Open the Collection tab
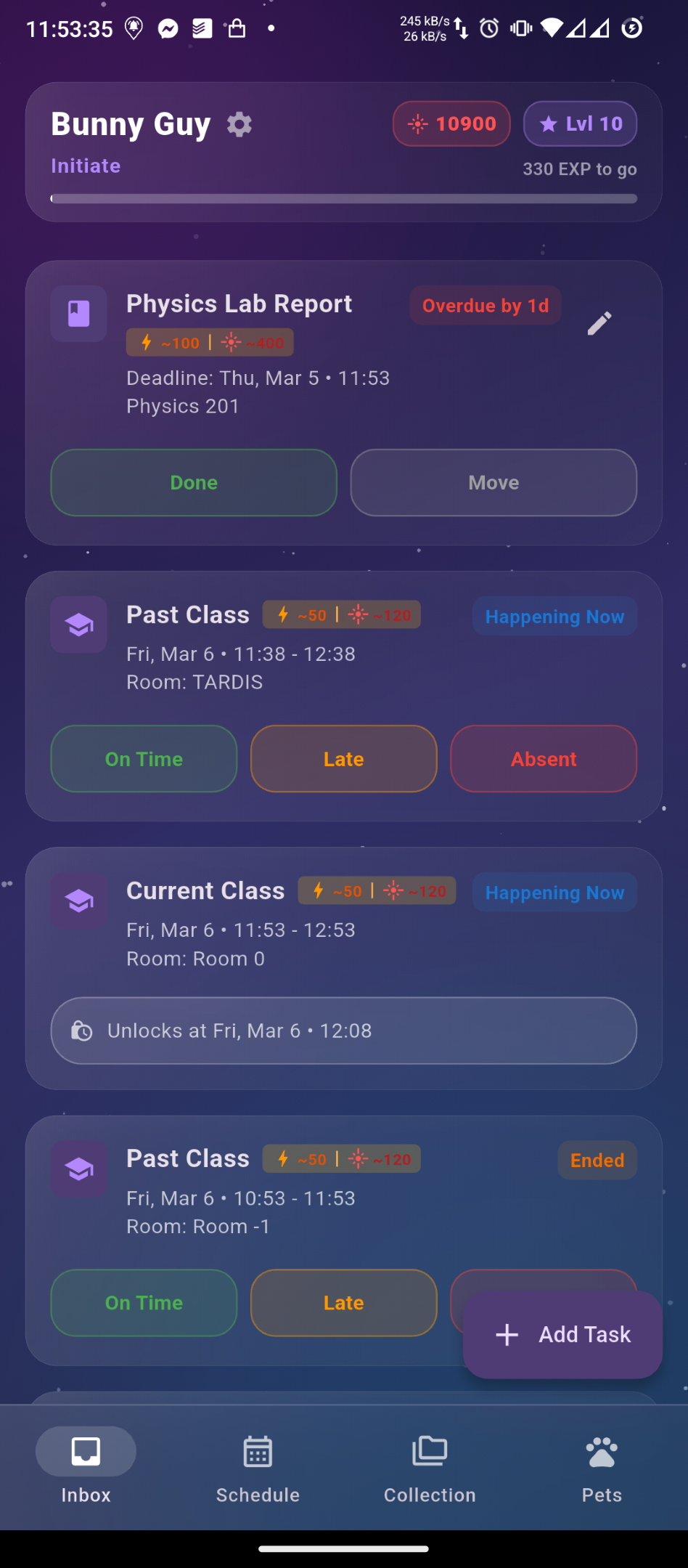The width and height of the screenshot is (688, 1568). click(x=430, y=1467)
